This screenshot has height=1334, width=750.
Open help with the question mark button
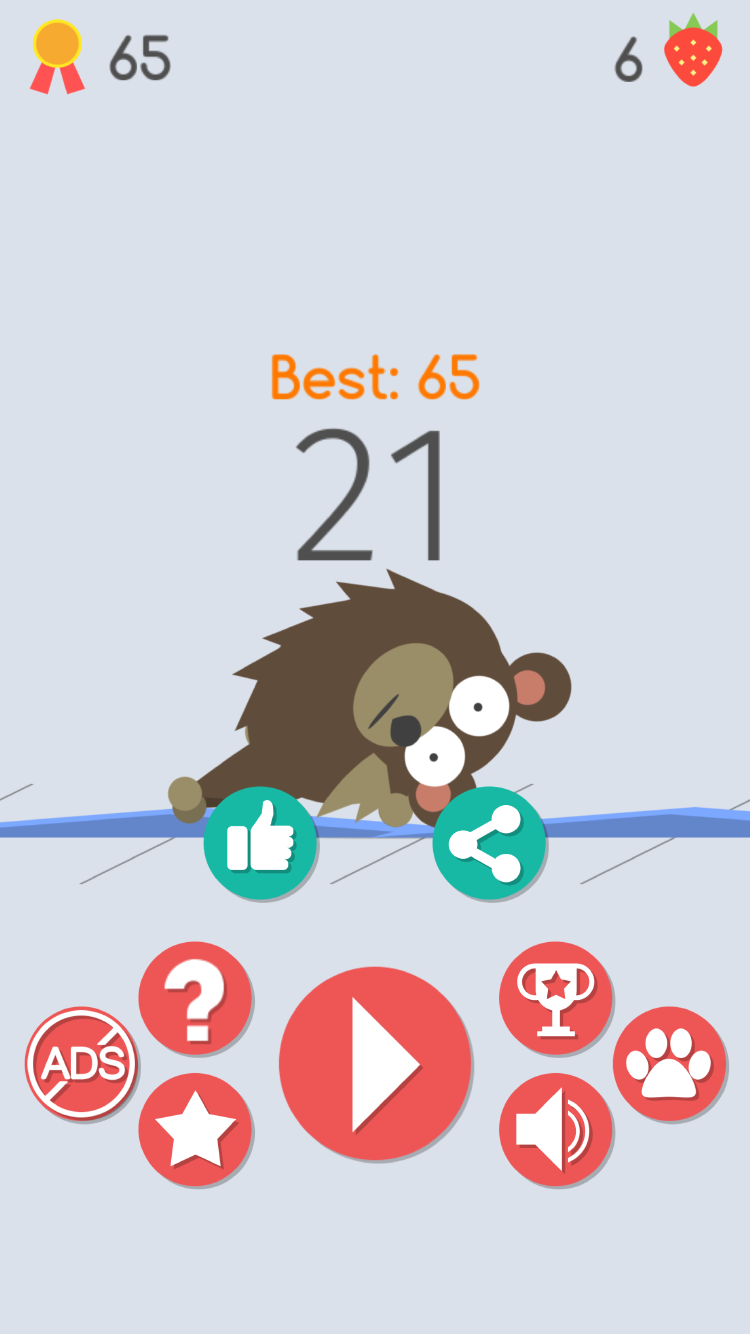tap(195, 998)
